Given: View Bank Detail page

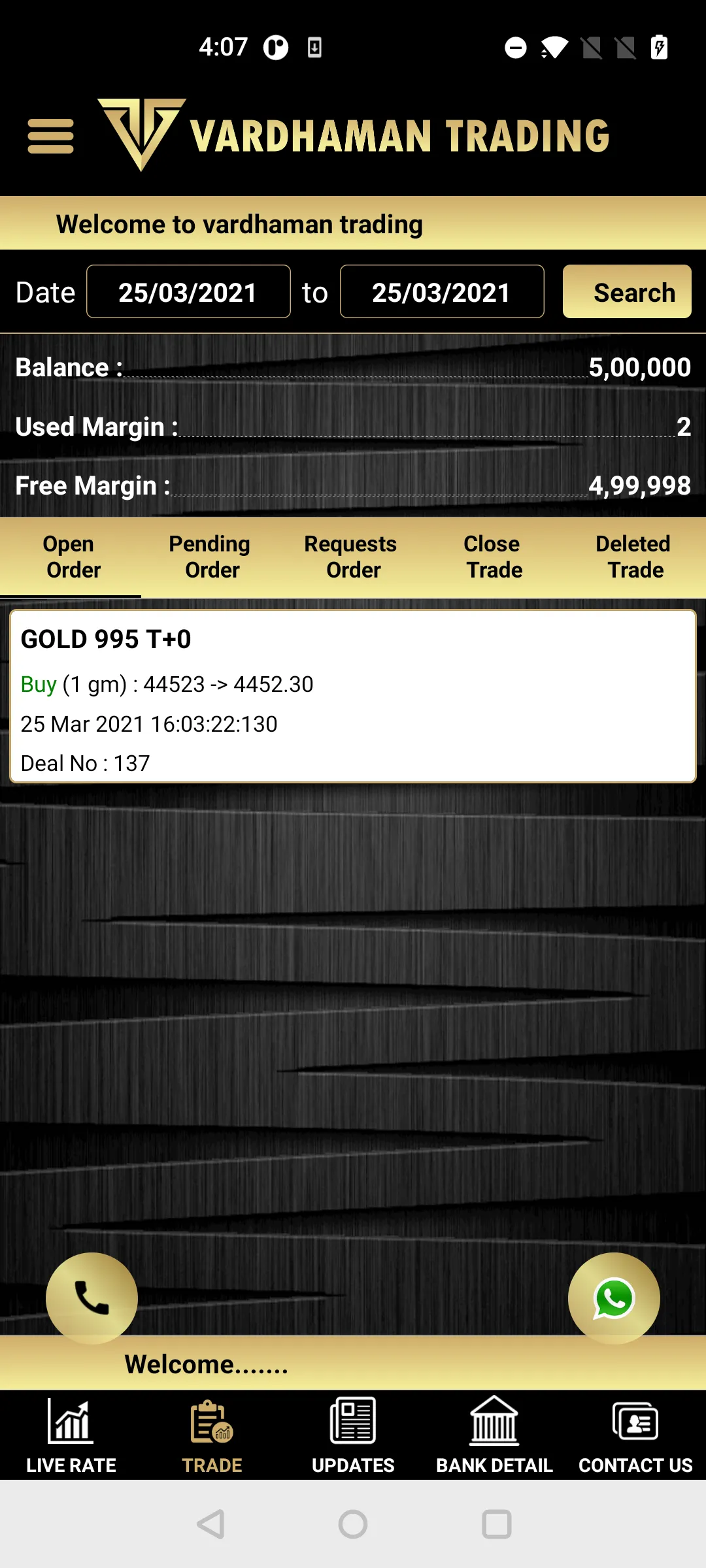Looking at the screenshot, I should pyautogui.click(x=494, y=1436).
